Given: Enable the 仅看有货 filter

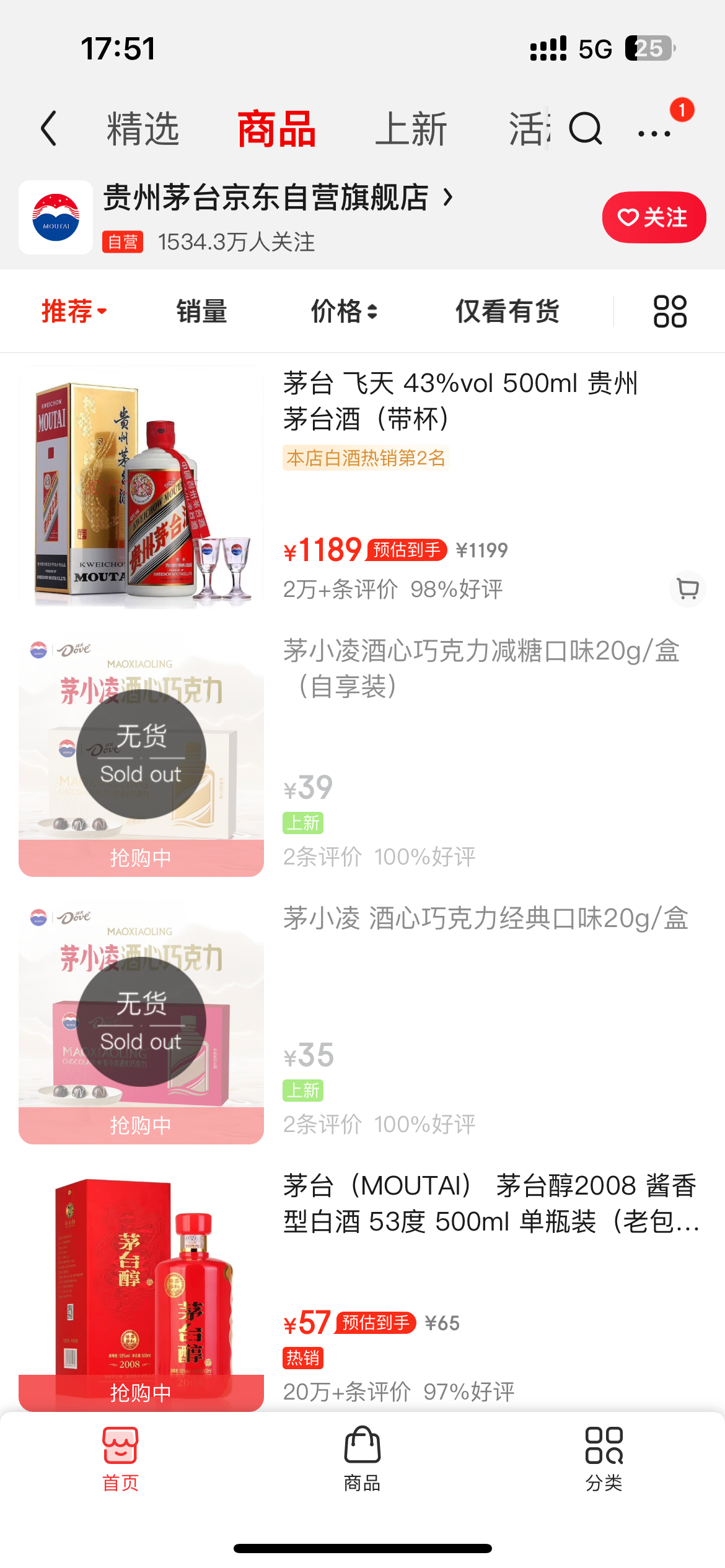Looking at the screenshot, I should (x=507, y=311).
